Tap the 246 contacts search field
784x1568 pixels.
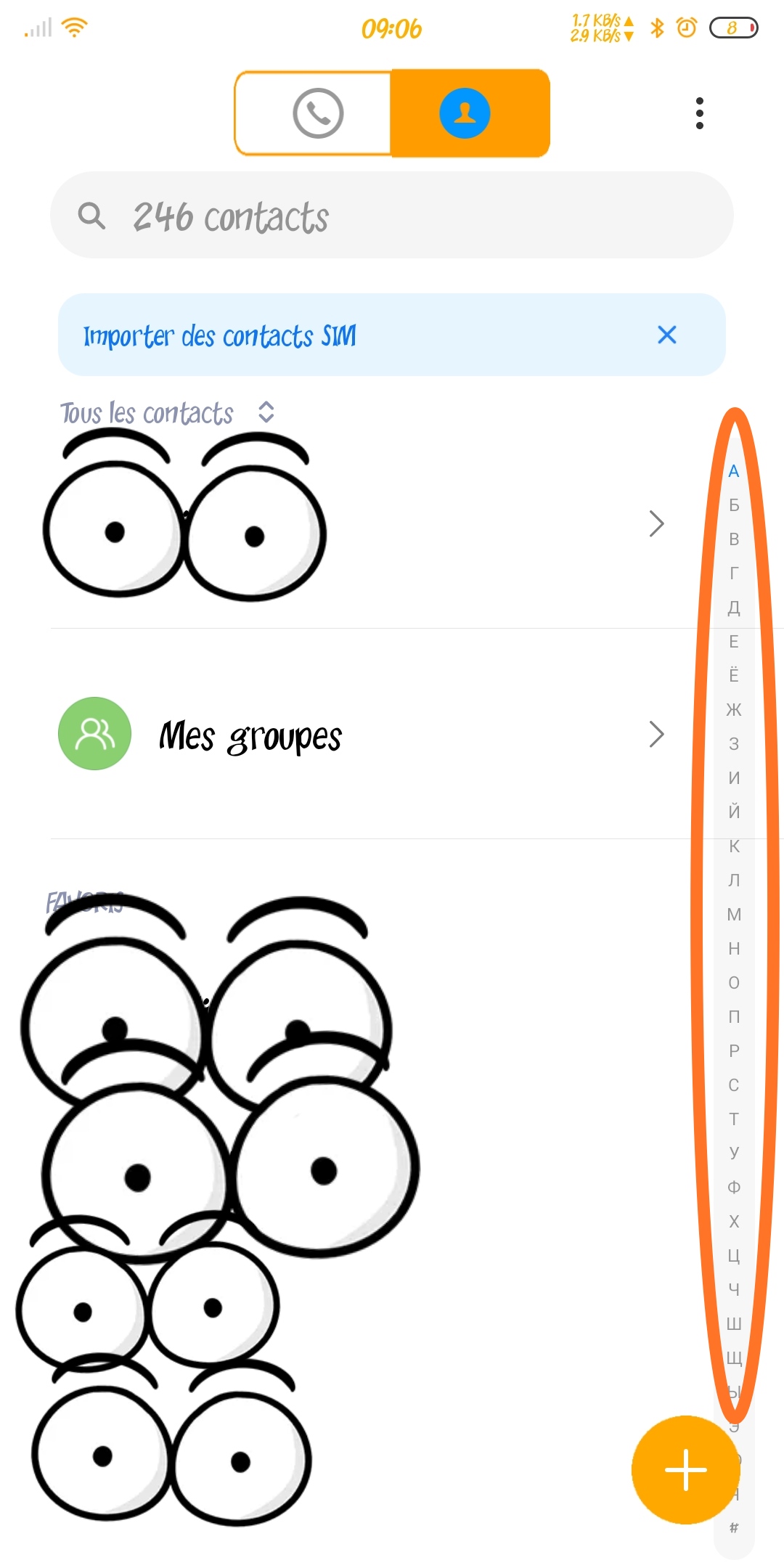pos(392,215)
